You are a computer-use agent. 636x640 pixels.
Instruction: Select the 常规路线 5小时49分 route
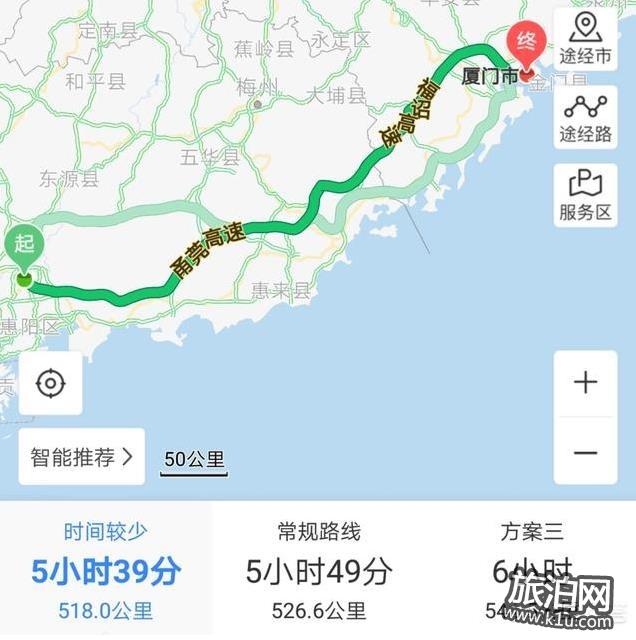319,570
